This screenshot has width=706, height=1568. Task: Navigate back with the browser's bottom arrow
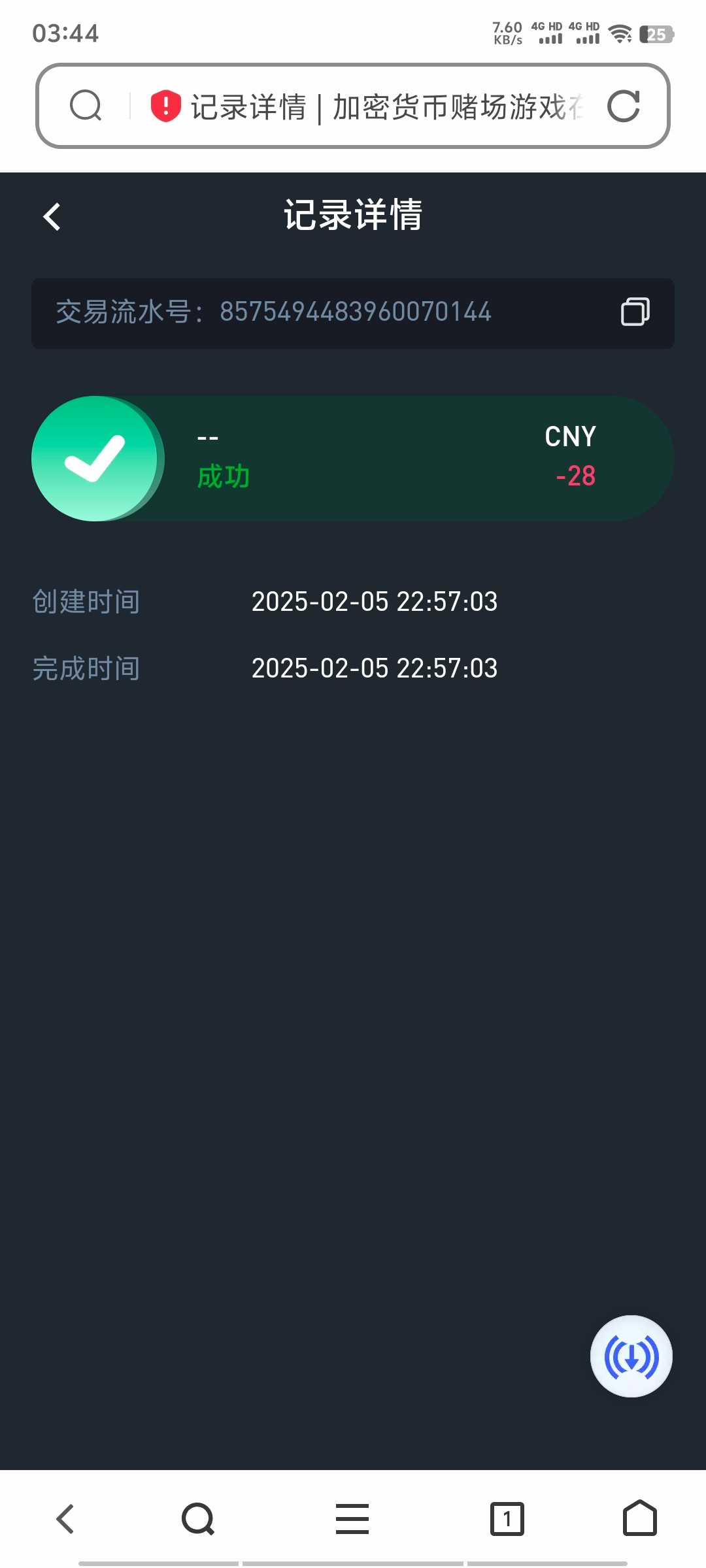[65, 1518]
